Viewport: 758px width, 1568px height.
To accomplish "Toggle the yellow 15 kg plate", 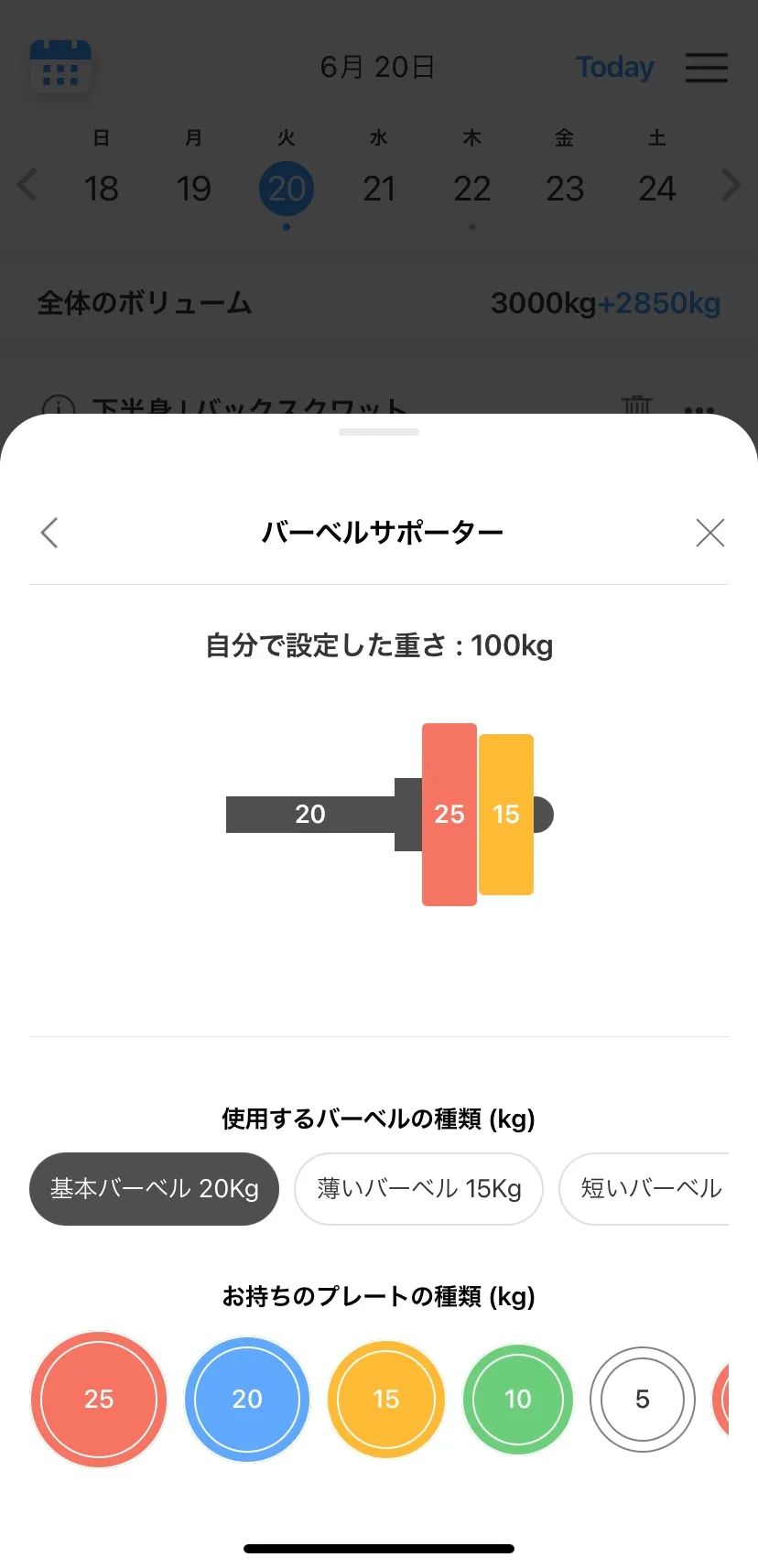I will (386, 1399).
